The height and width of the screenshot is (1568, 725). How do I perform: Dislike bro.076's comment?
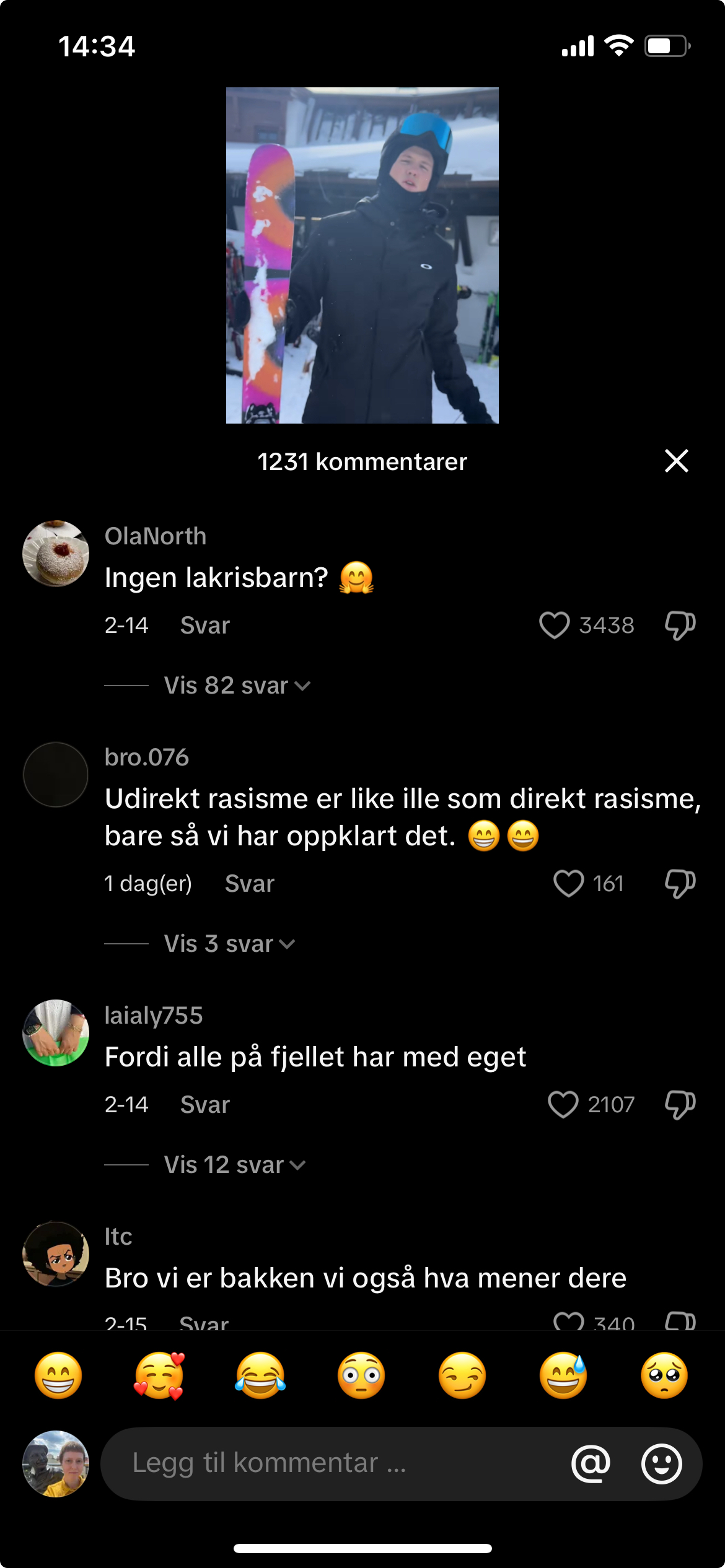pos(680,883)
